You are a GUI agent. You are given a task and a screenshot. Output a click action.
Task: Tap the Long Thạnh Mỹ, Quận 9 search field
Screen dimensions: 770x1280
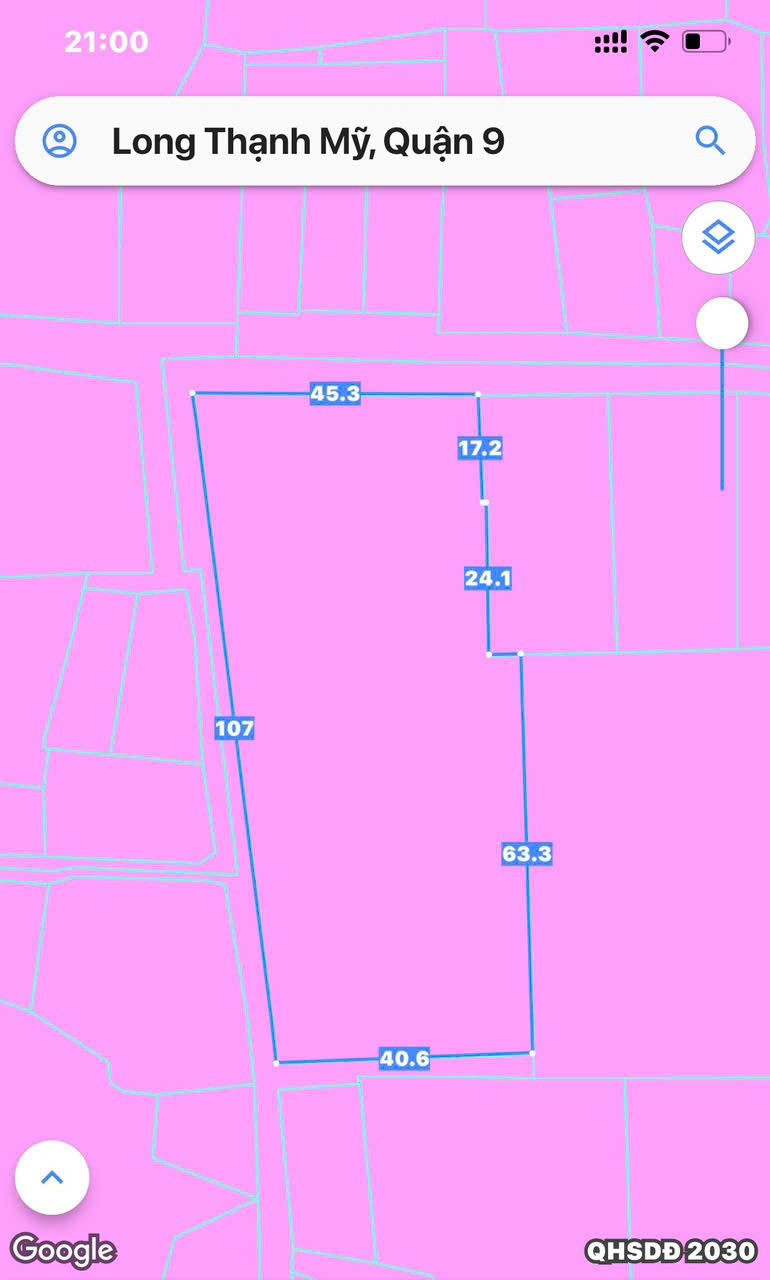(x=380, y=142)
